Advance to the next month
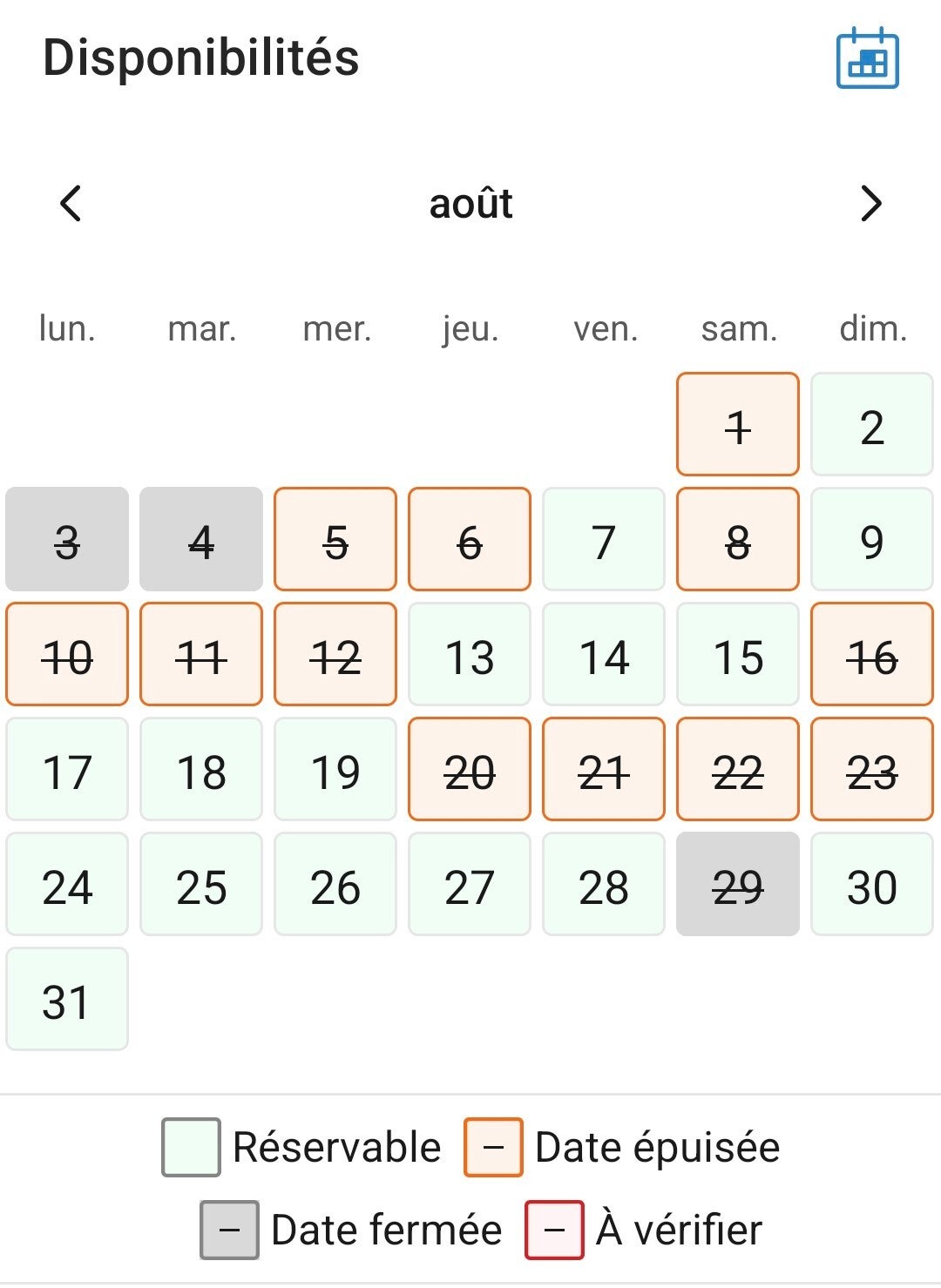 870,203
